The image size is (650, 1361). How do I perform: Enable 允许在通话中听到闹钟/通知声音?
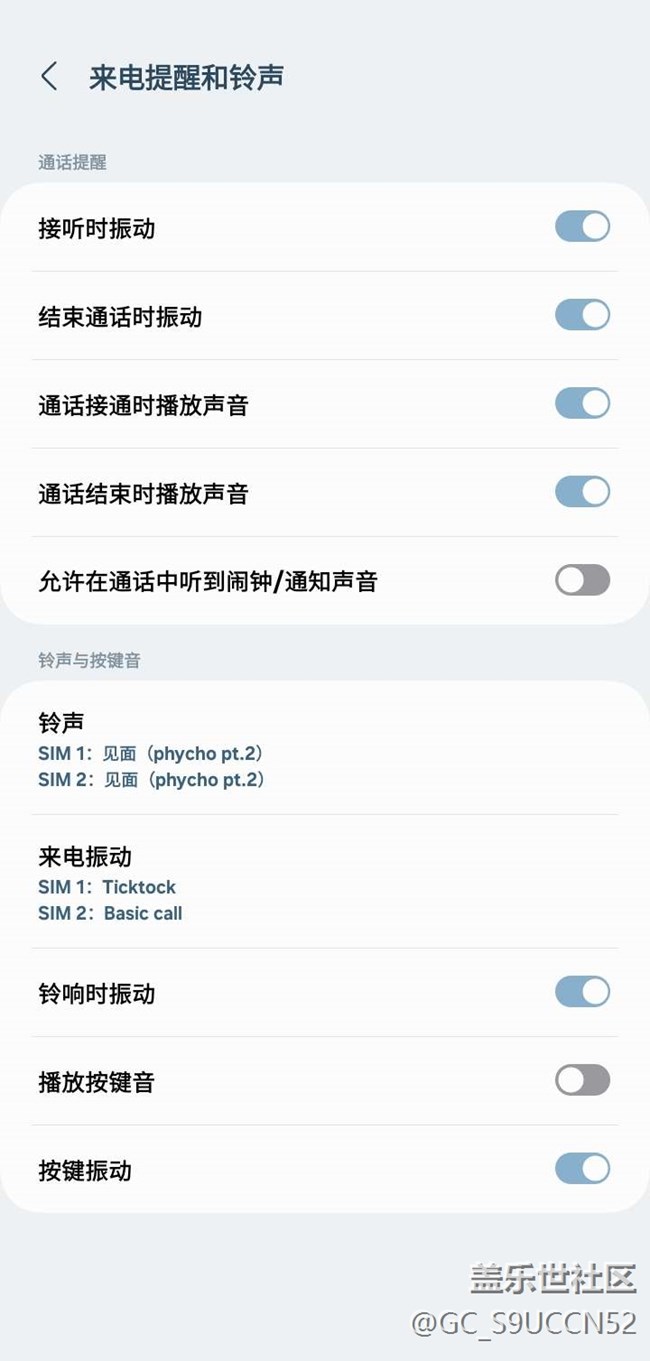[582, 580]
